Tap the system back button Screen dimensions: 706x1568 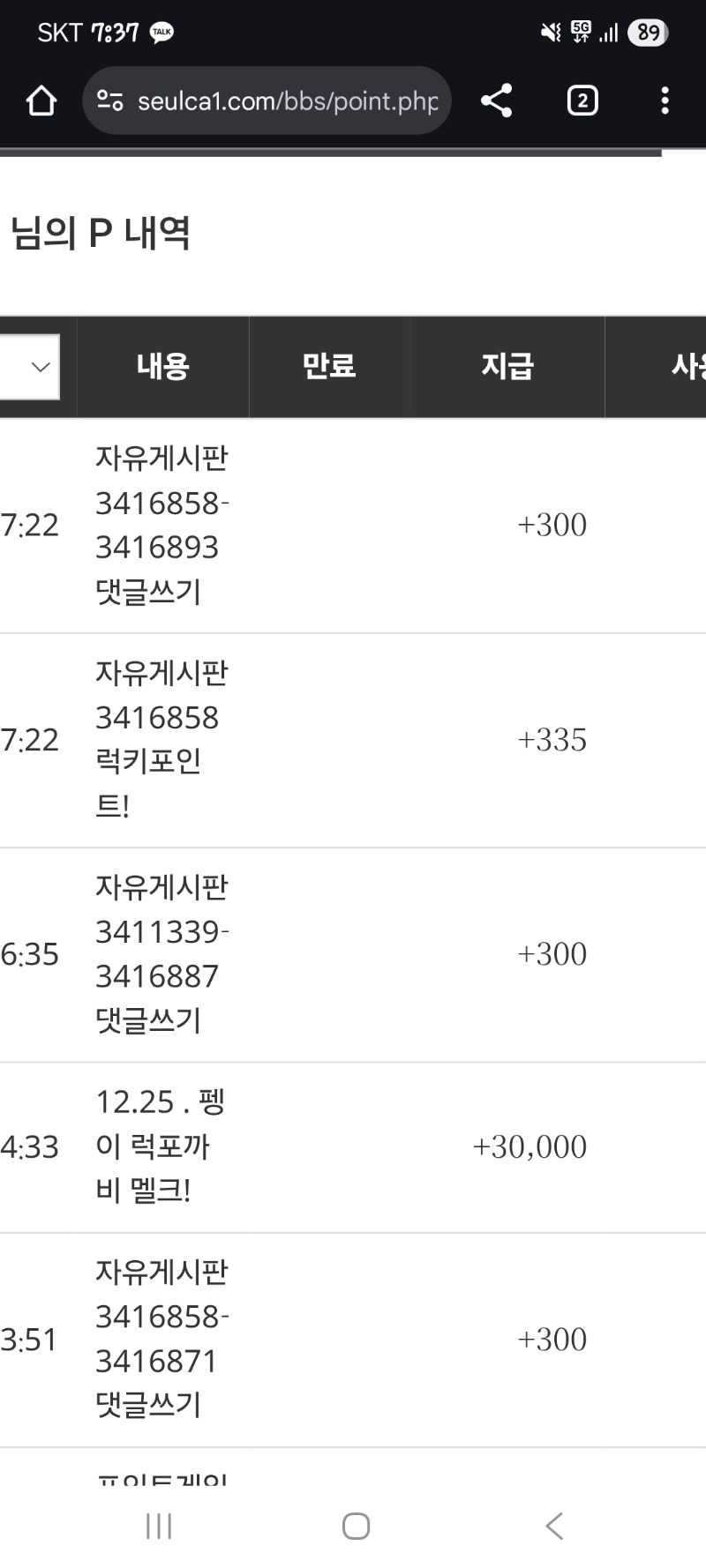(554, 1526)
